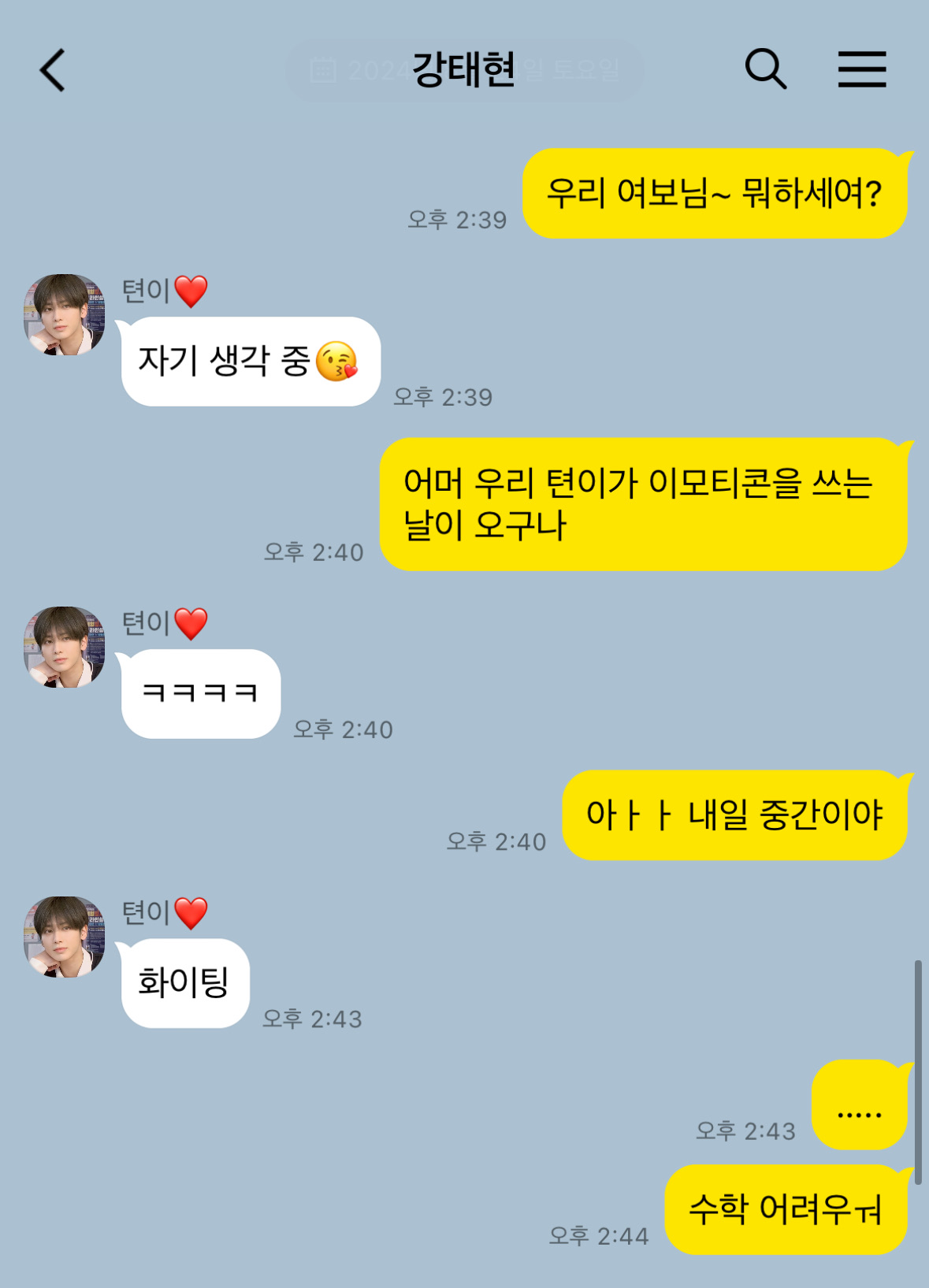The height and width of the screenshot is (1288, 929).
Task: Open the profile photo beside '자기 생각 중'
Action: coord(65,315)
